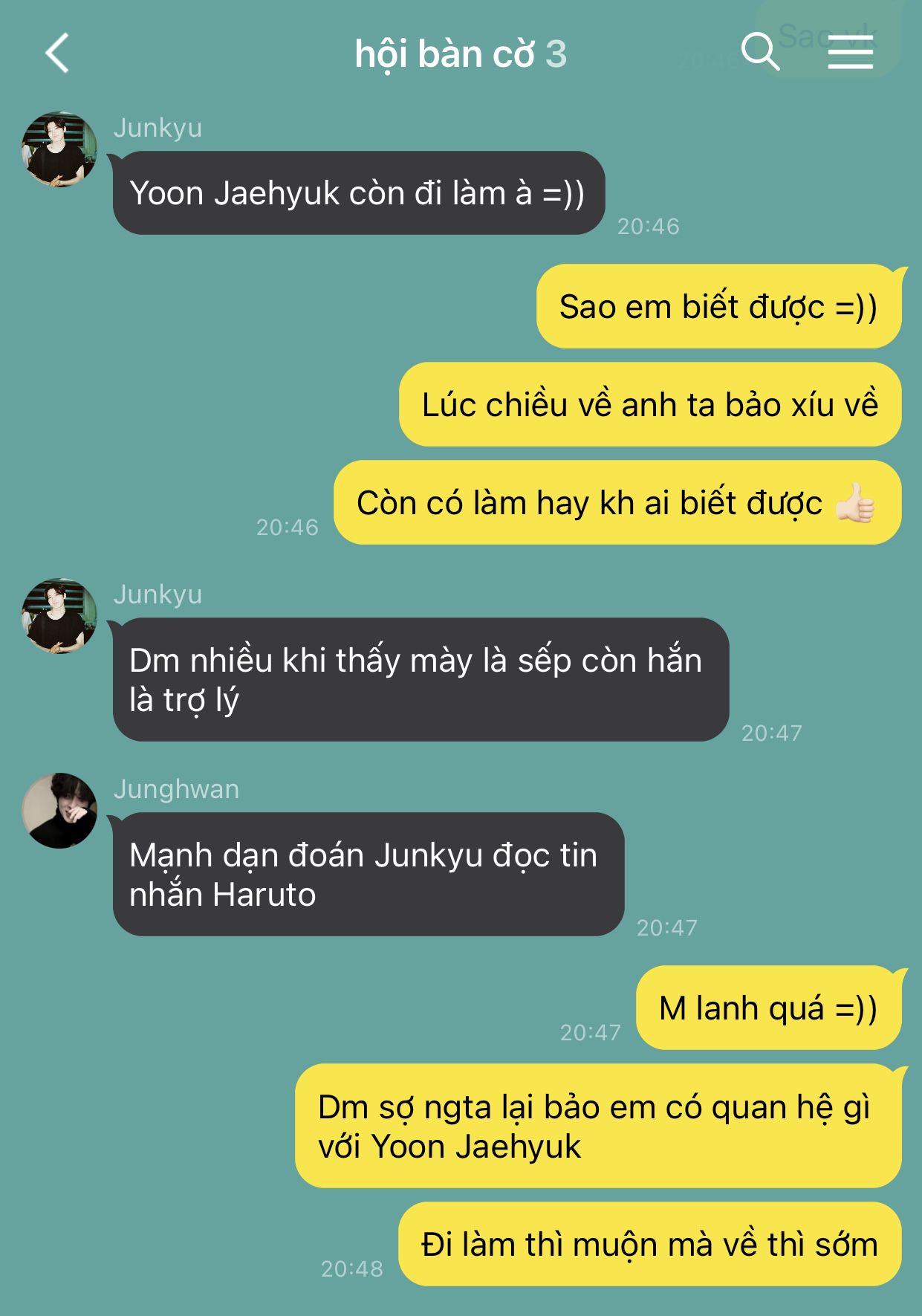The height and width of the screenshot is (1316, 922).
Task: Open the chat room menu
Action: (850, 54)
